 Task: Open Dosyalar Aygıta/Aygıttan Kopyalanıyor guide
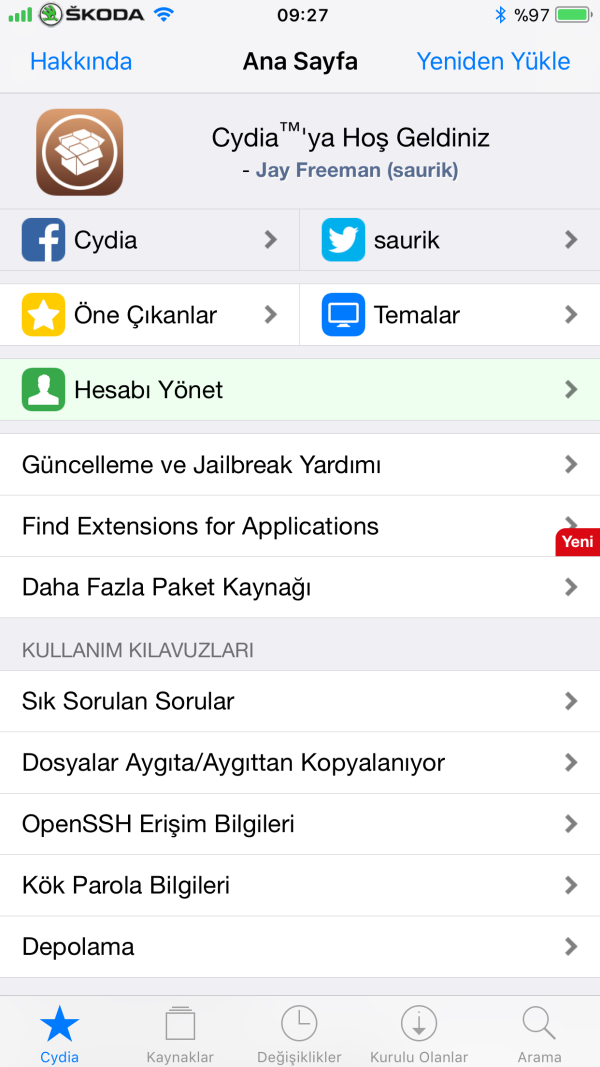coord(300,763)
